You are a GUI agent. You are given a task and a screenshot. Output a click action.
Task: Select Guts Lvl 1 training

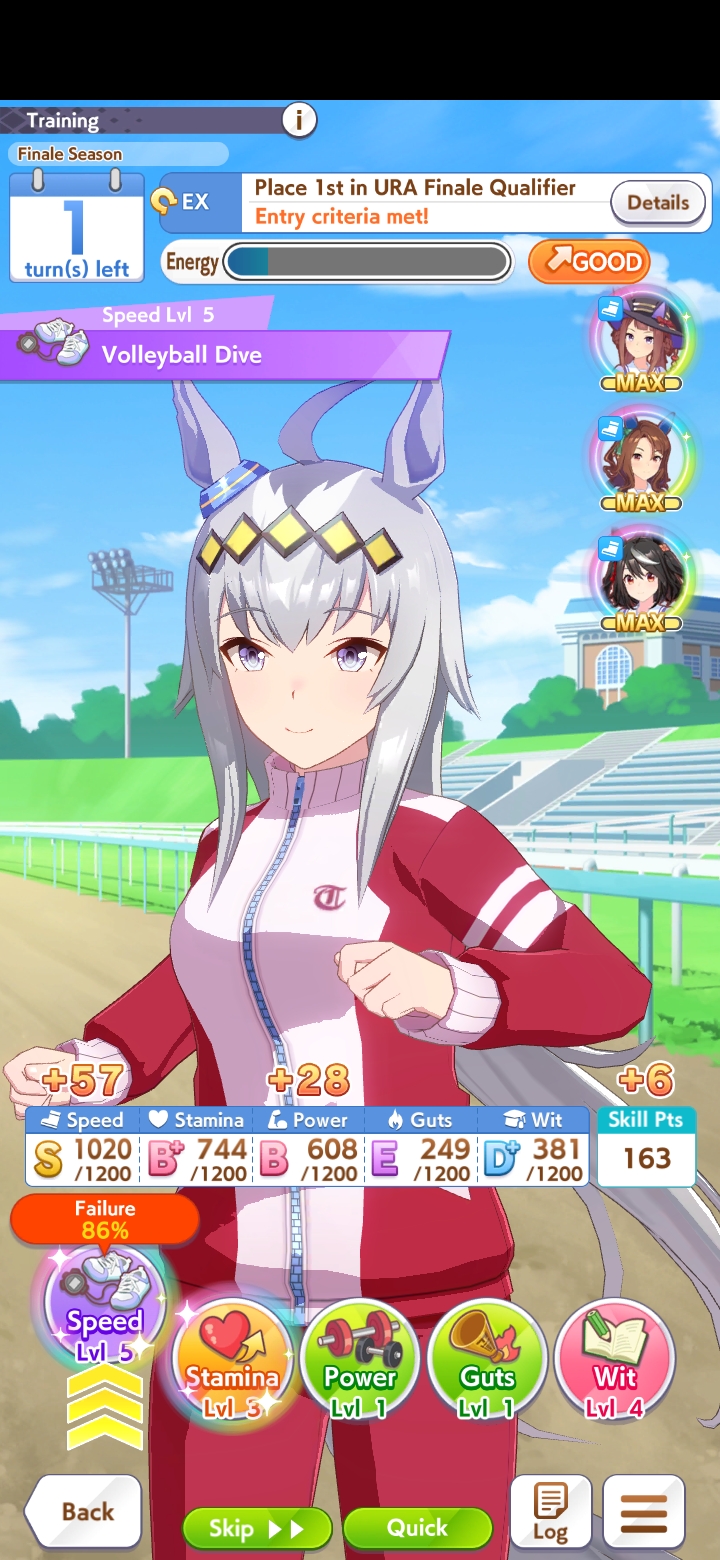click(487, 1358)
